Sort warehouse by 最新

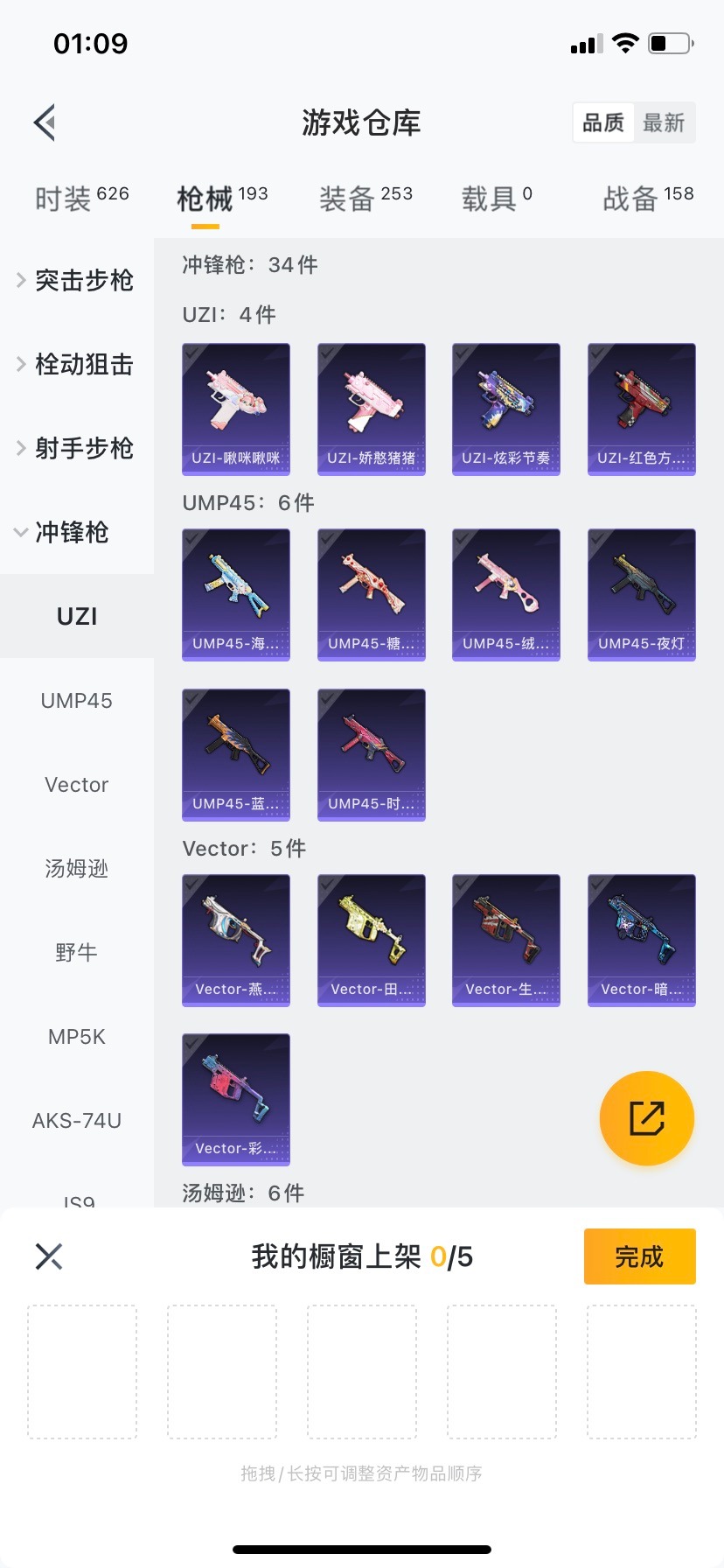tap(664, 122)
